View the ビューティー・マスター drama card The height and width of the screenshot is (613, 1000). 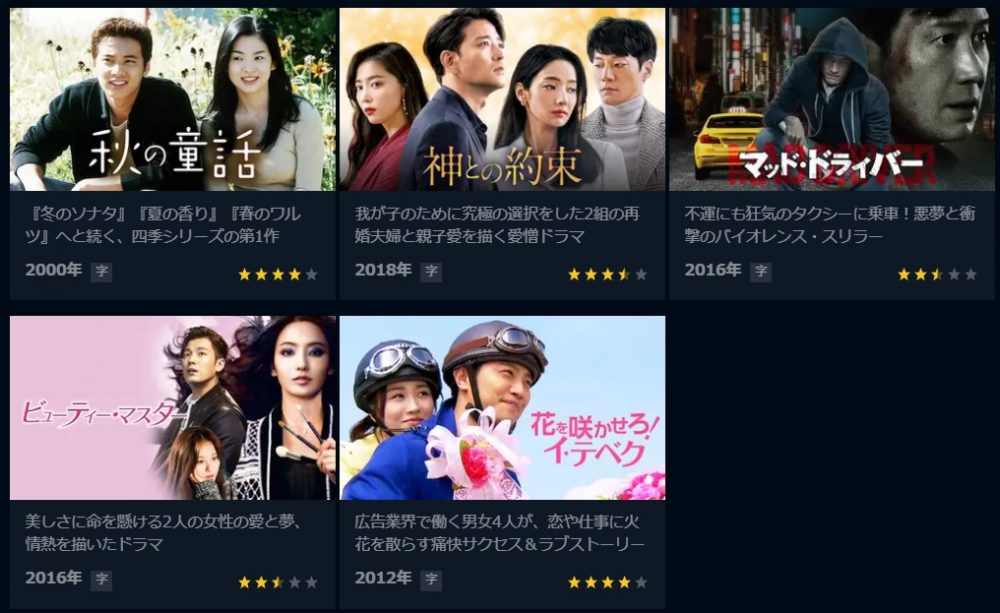[x=173, y=408]
